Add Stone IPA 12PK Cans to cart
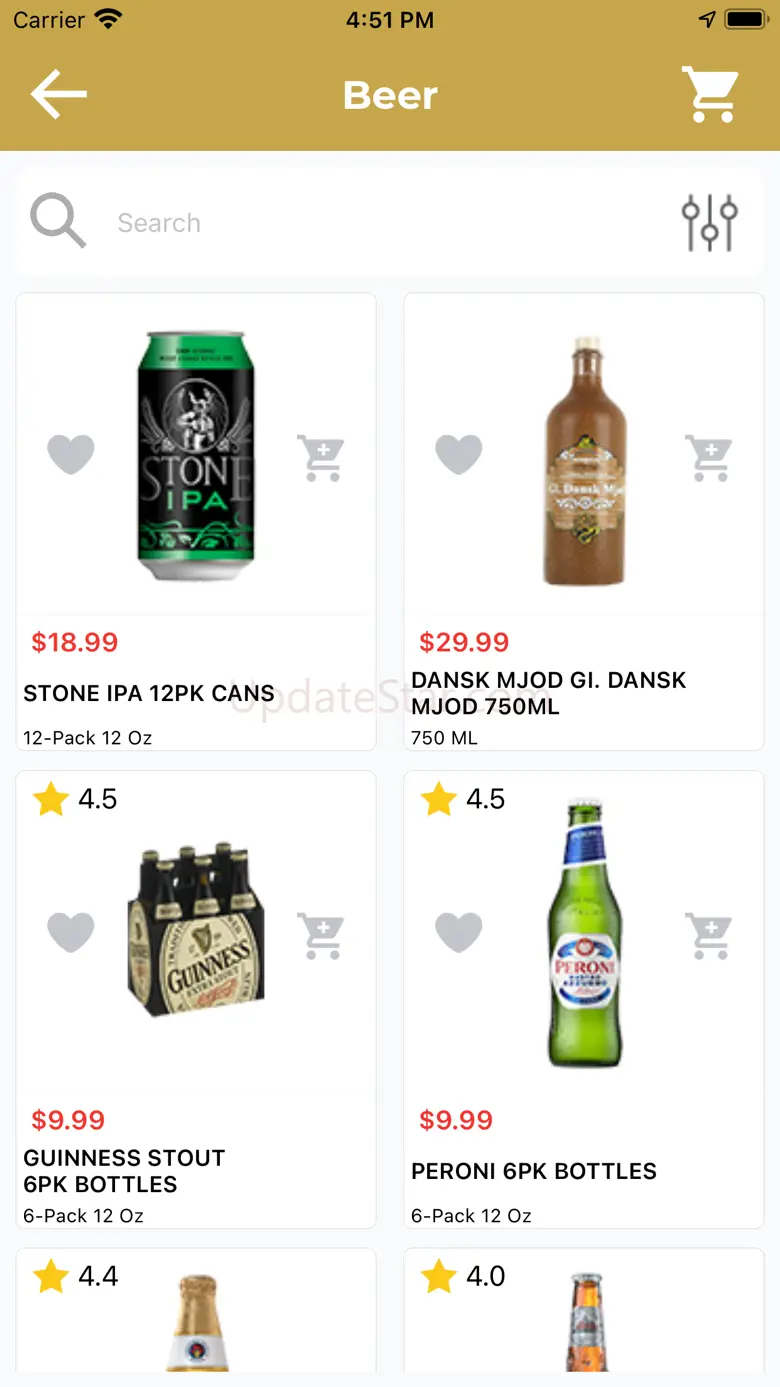Viewport: 780px width, 1387px height. coord(321,458)
